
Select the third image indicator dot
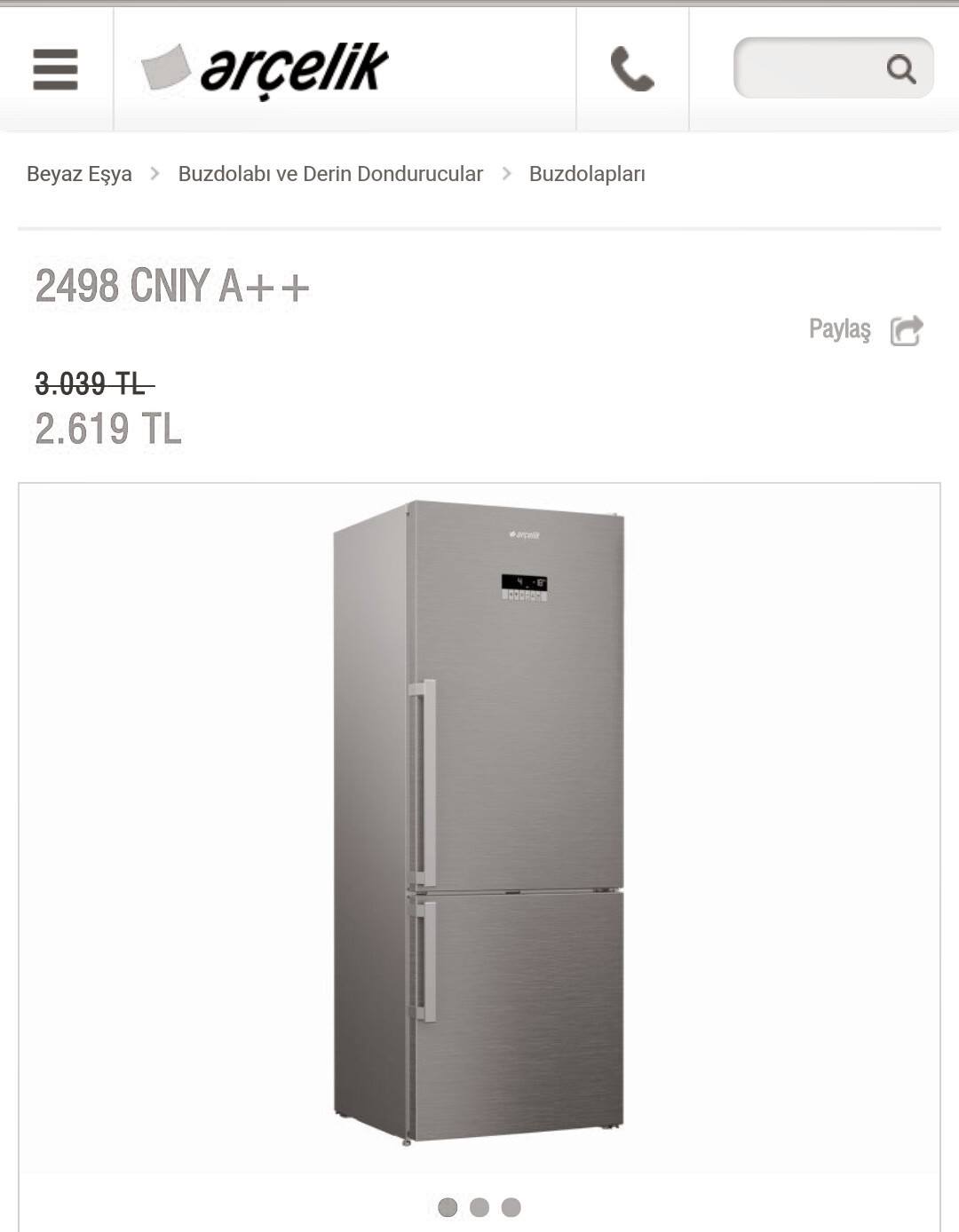point(511,1207)
